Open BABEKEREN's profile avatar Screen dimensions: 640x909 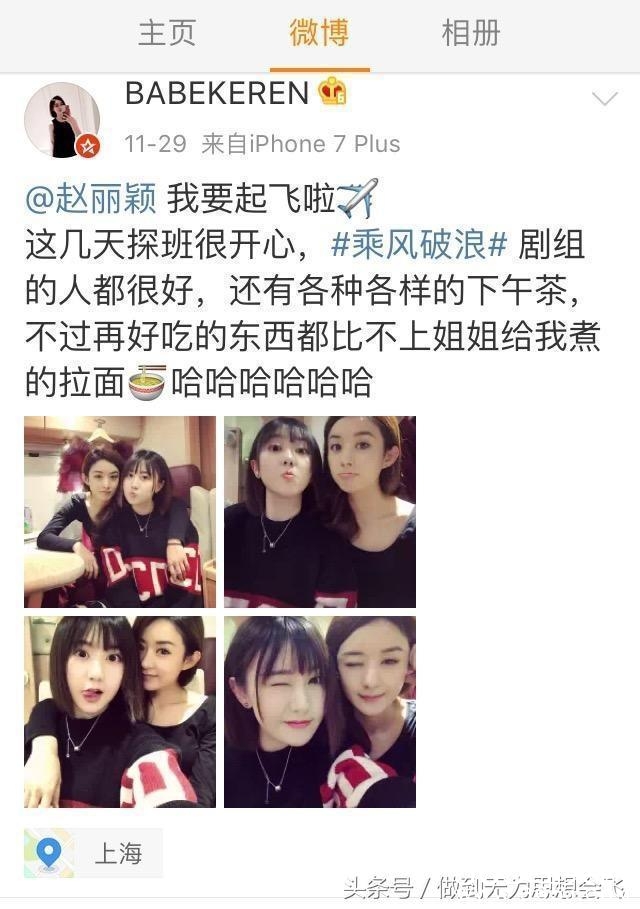[62, 120]
